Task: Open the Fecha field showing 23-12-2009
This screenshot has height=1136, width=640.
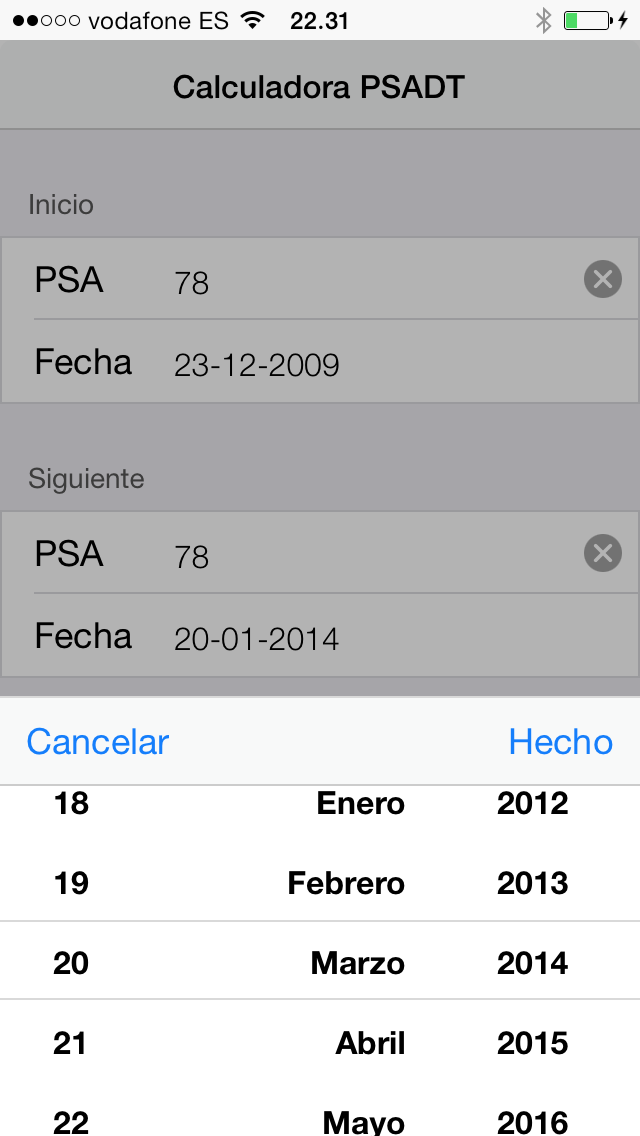Action: tap(320, 362)
